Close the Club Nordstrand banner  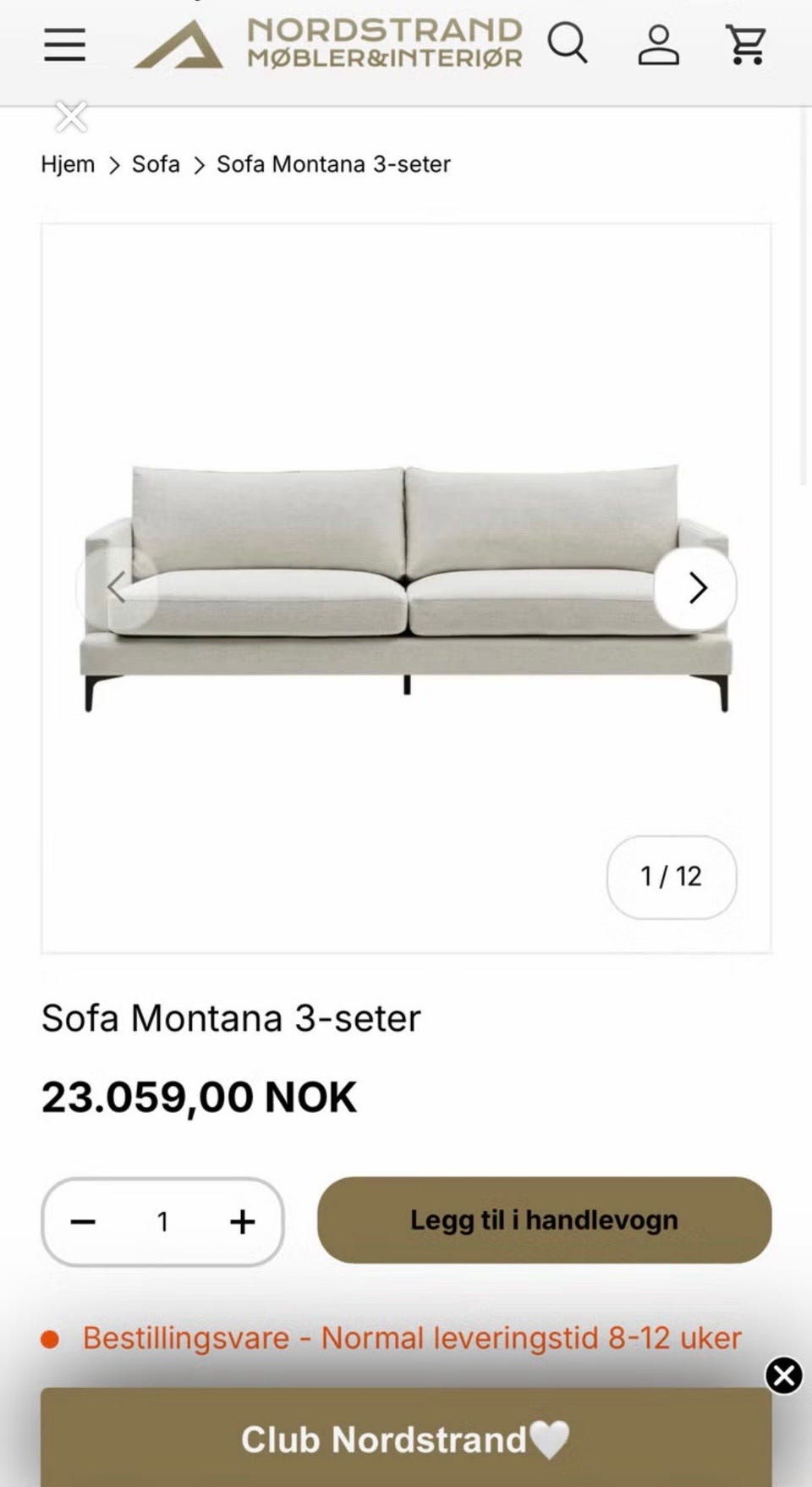tap(784, 1375)
